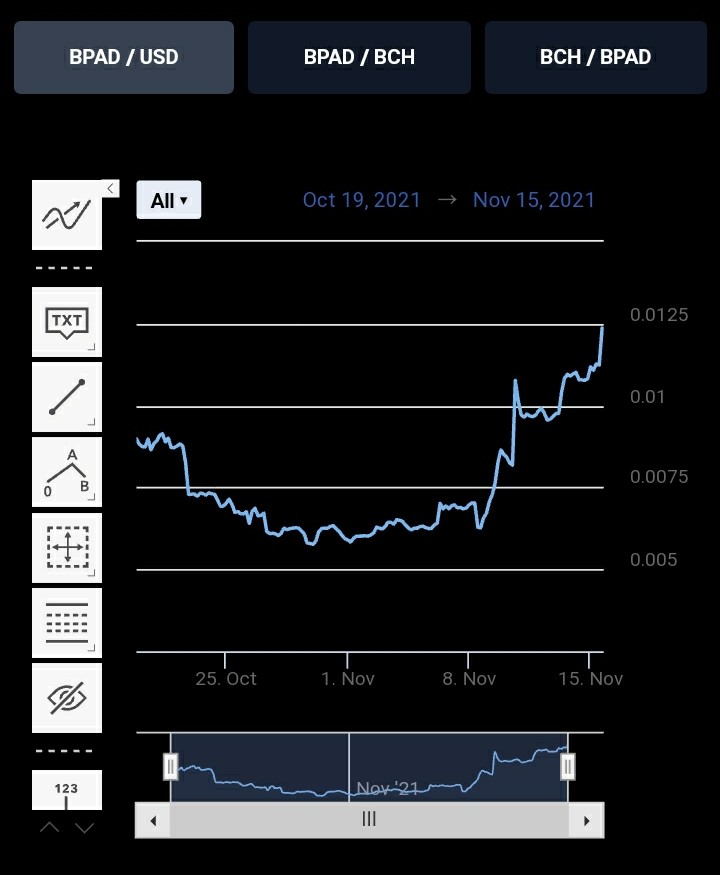Viewport: 720px width, 875px height.
Task: Tap the navigator scrollbar right arrow
Action: pyautogui.click(x=586, y=820)
